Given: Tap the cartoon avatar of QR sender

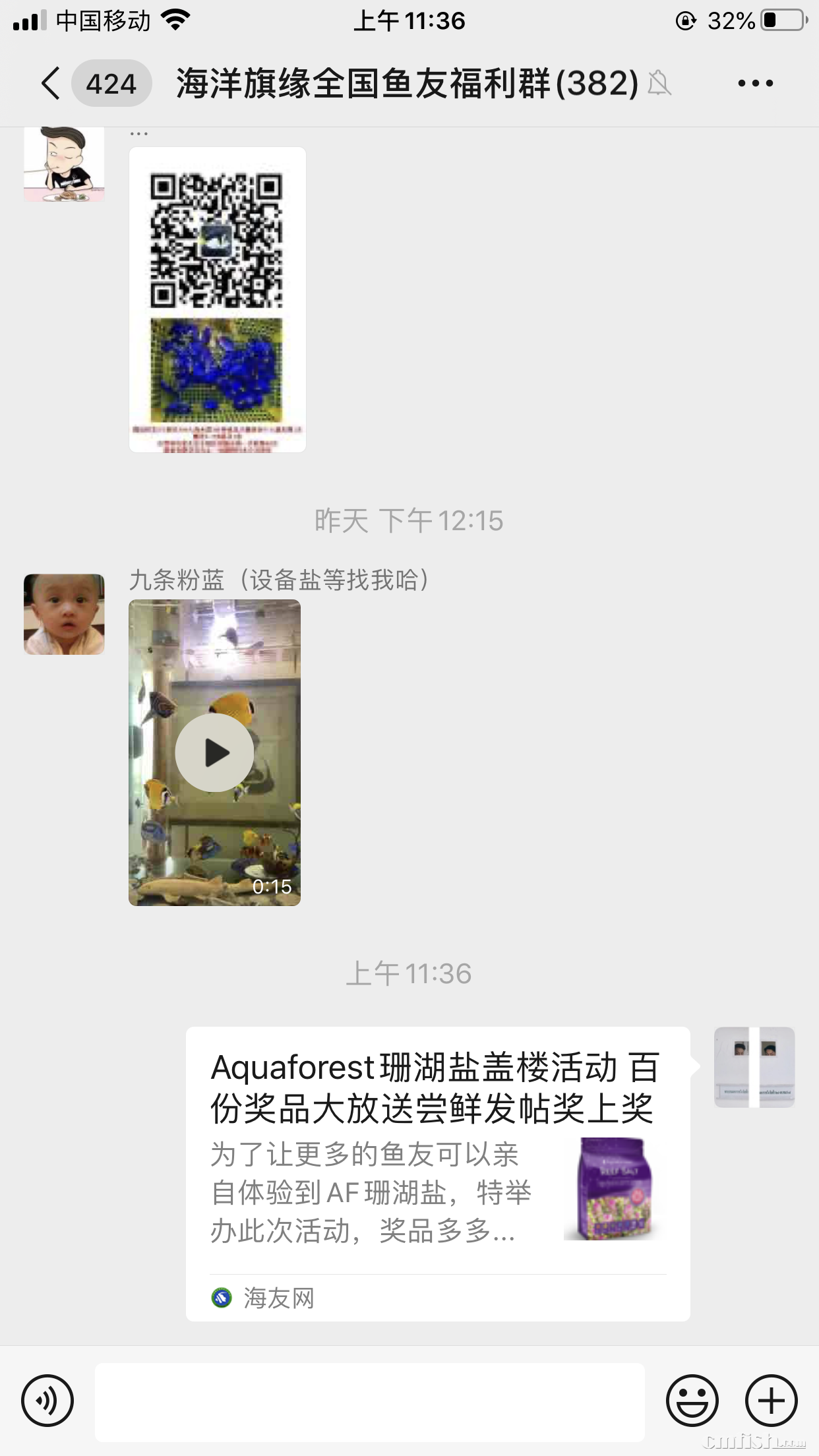Looking at the screenshot, I should [64, 164].
